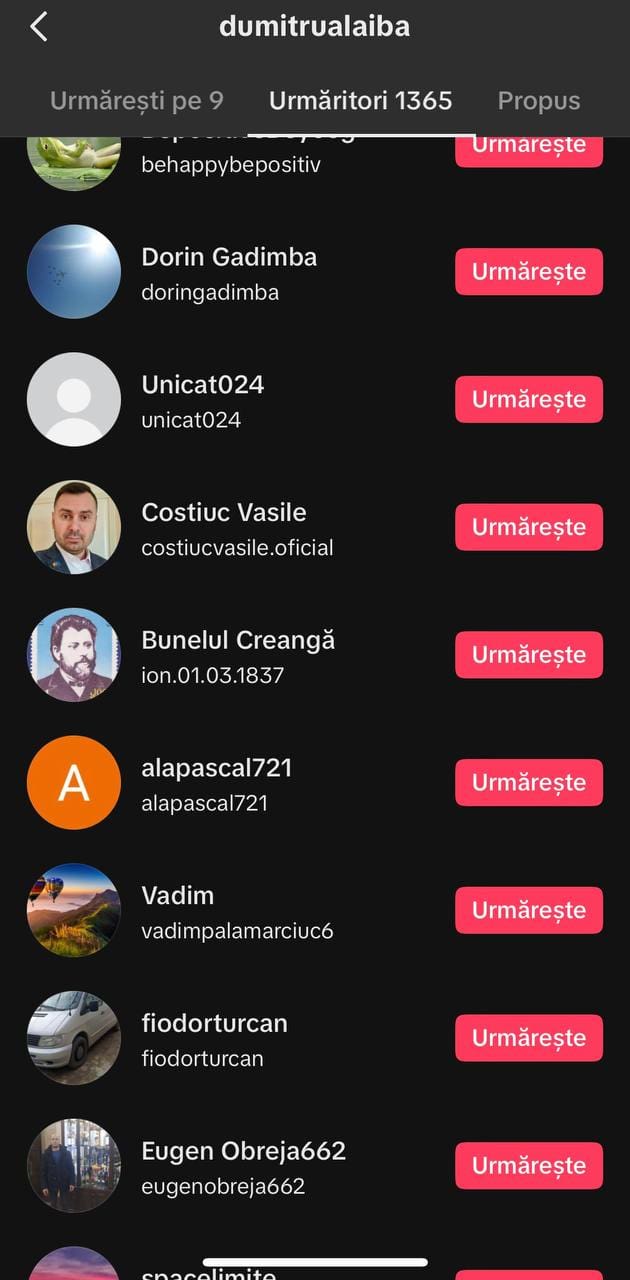
Task: Switch to the Urmărești pe 9 tab
Action: coord(136,101)
